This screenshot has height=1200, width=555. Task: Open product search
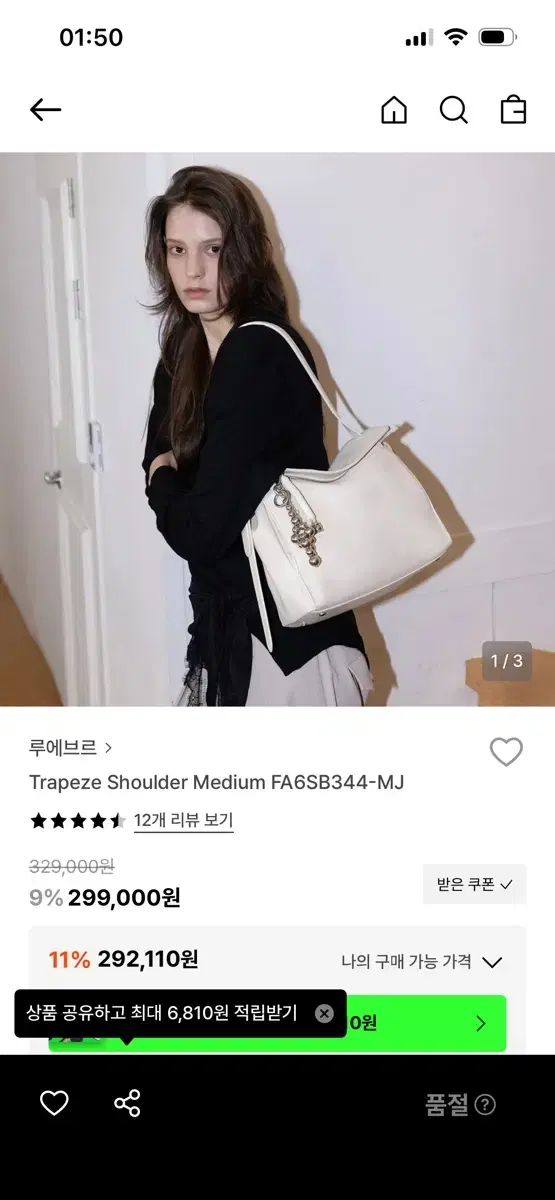454,110
